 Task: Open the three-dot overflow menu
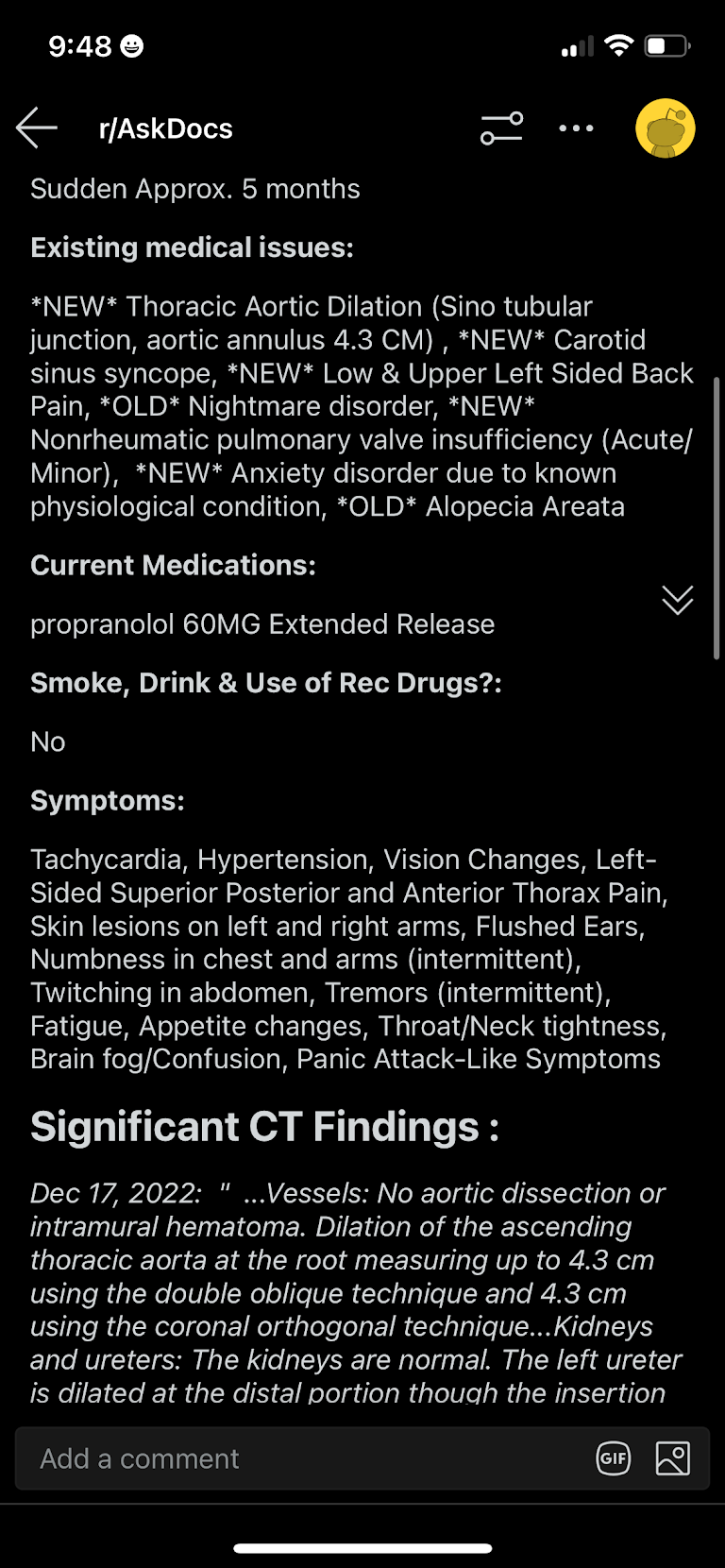click(x=576, y=128)
